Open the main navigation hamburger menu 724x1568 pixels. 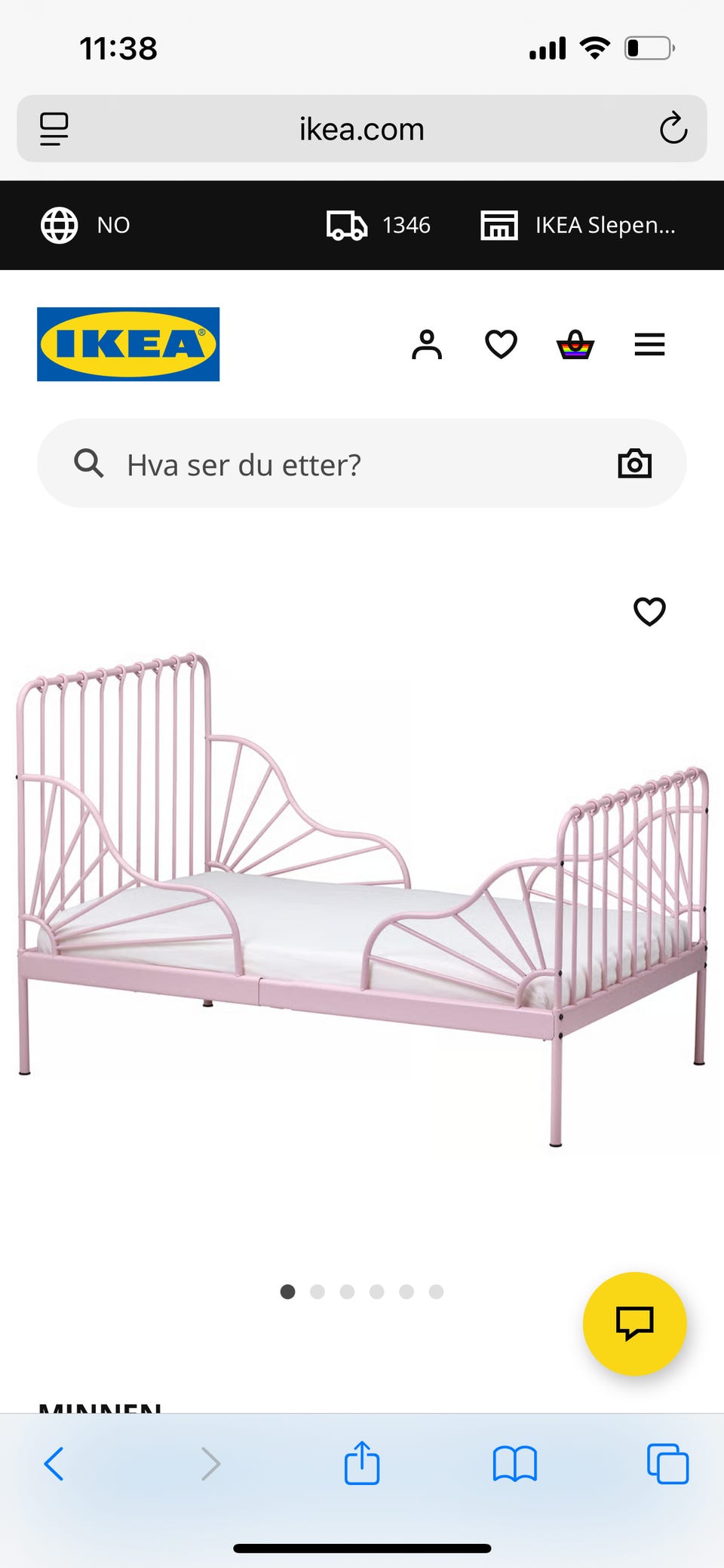point(649,345)
